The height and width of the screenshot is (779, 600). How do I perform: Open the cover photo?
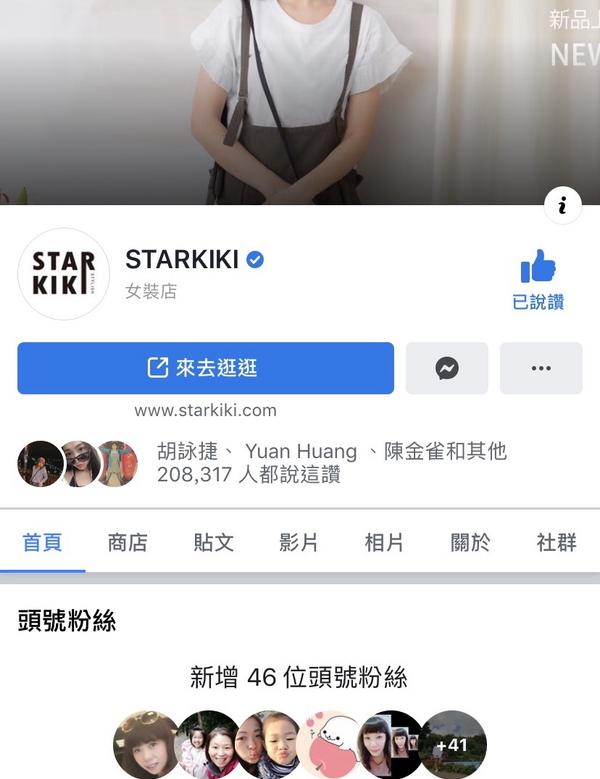(300, 100)
